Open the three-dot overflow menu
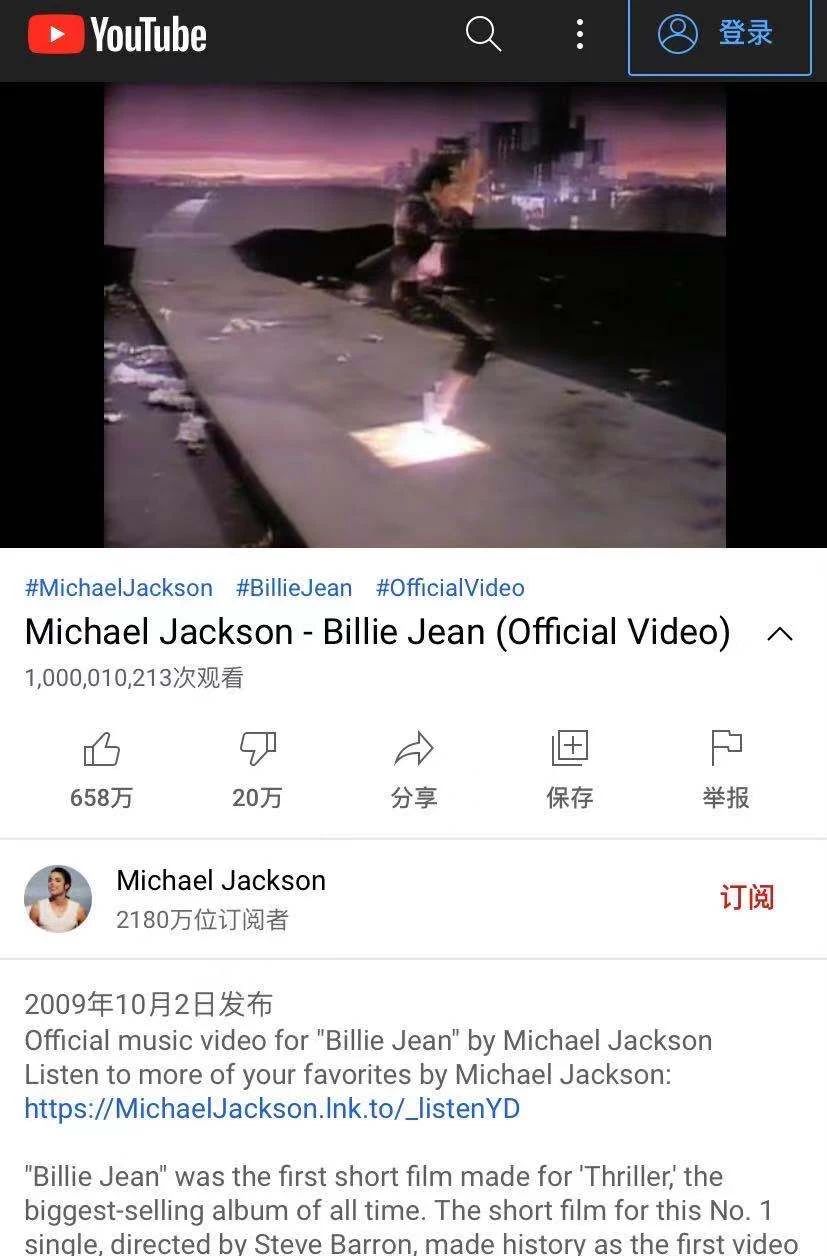Screen dimensions: 827x1256 click(x=580, y=35)
